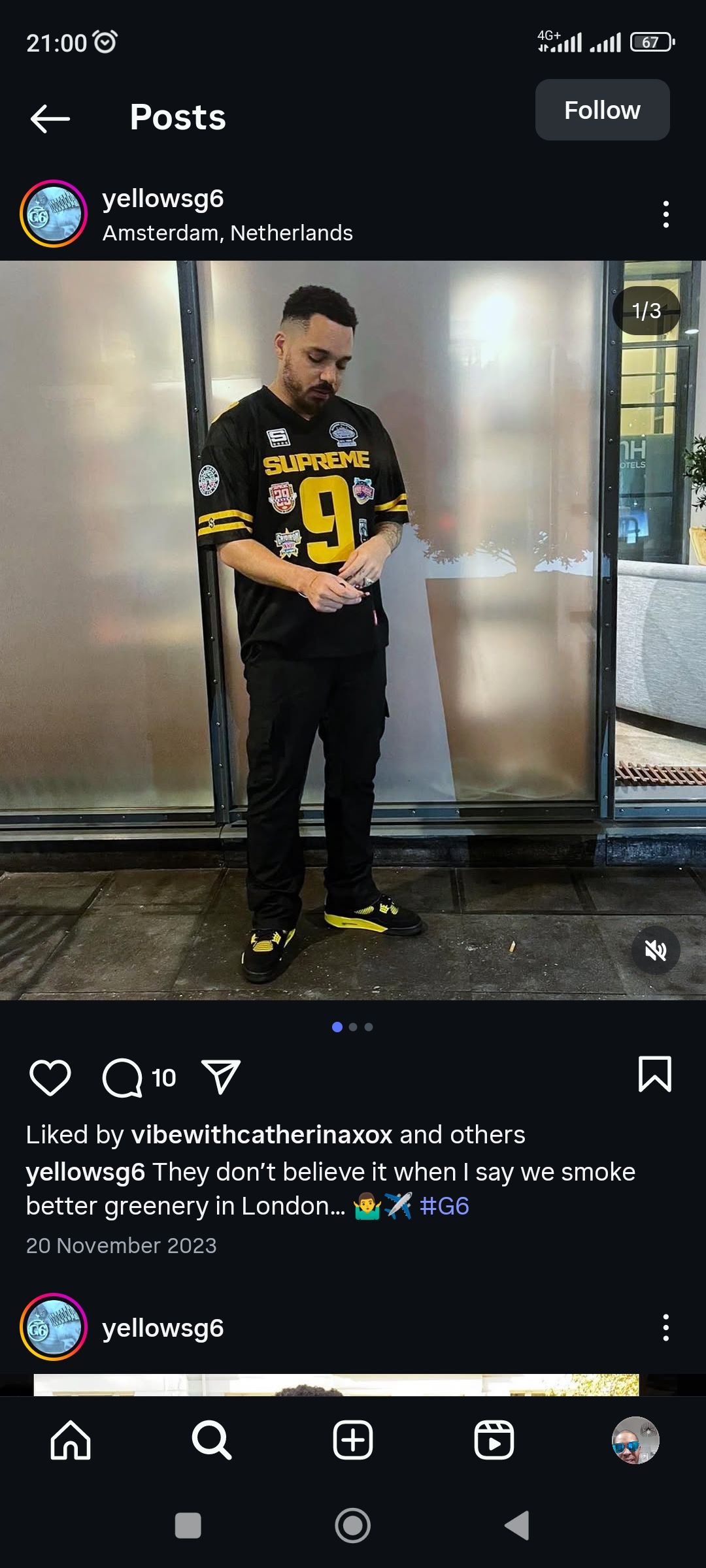Create a new post
This screenshot has height=1568, width=706.
353,1440
